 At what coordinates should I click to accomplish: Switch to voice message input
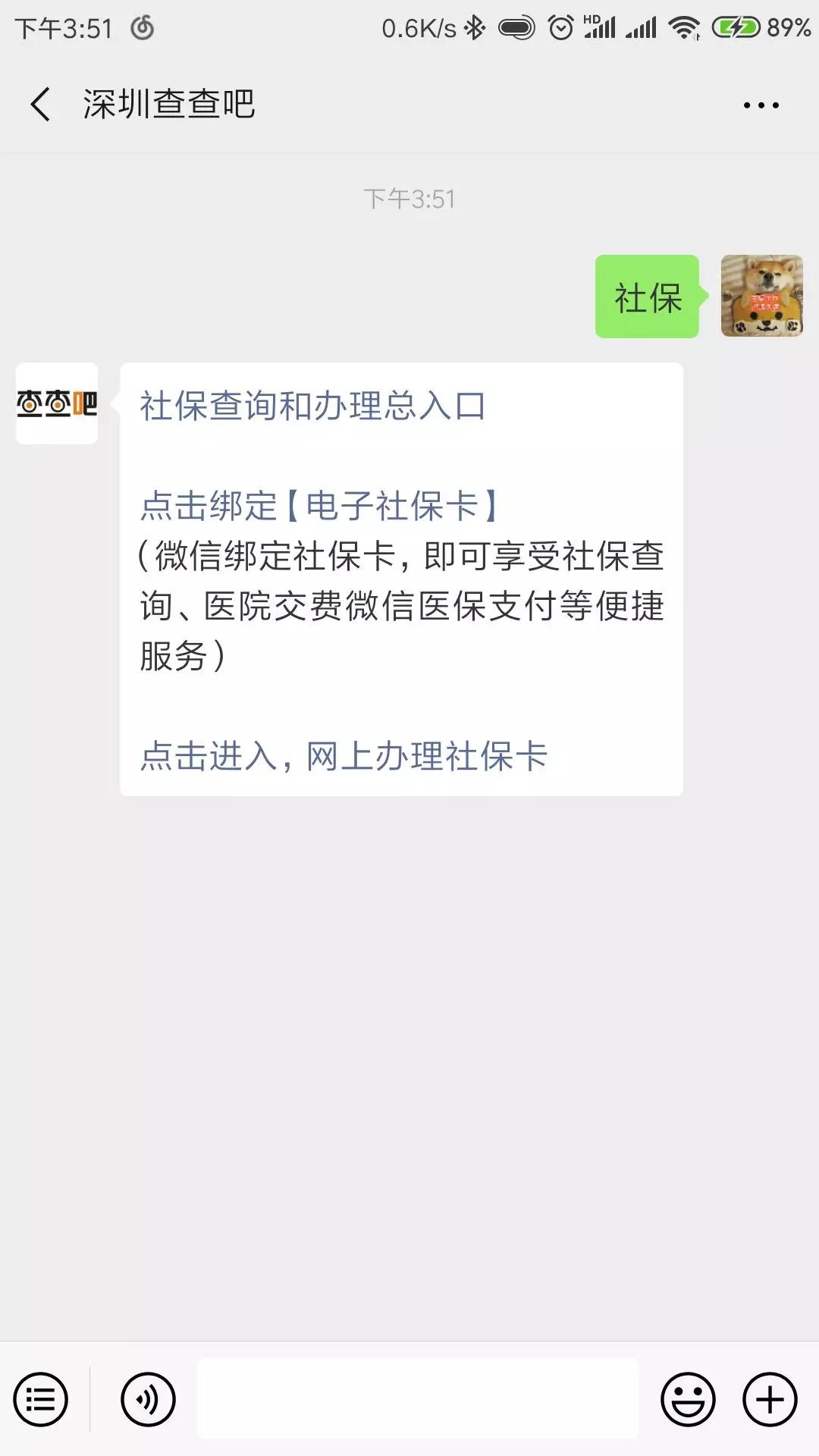coord(148,1399)
